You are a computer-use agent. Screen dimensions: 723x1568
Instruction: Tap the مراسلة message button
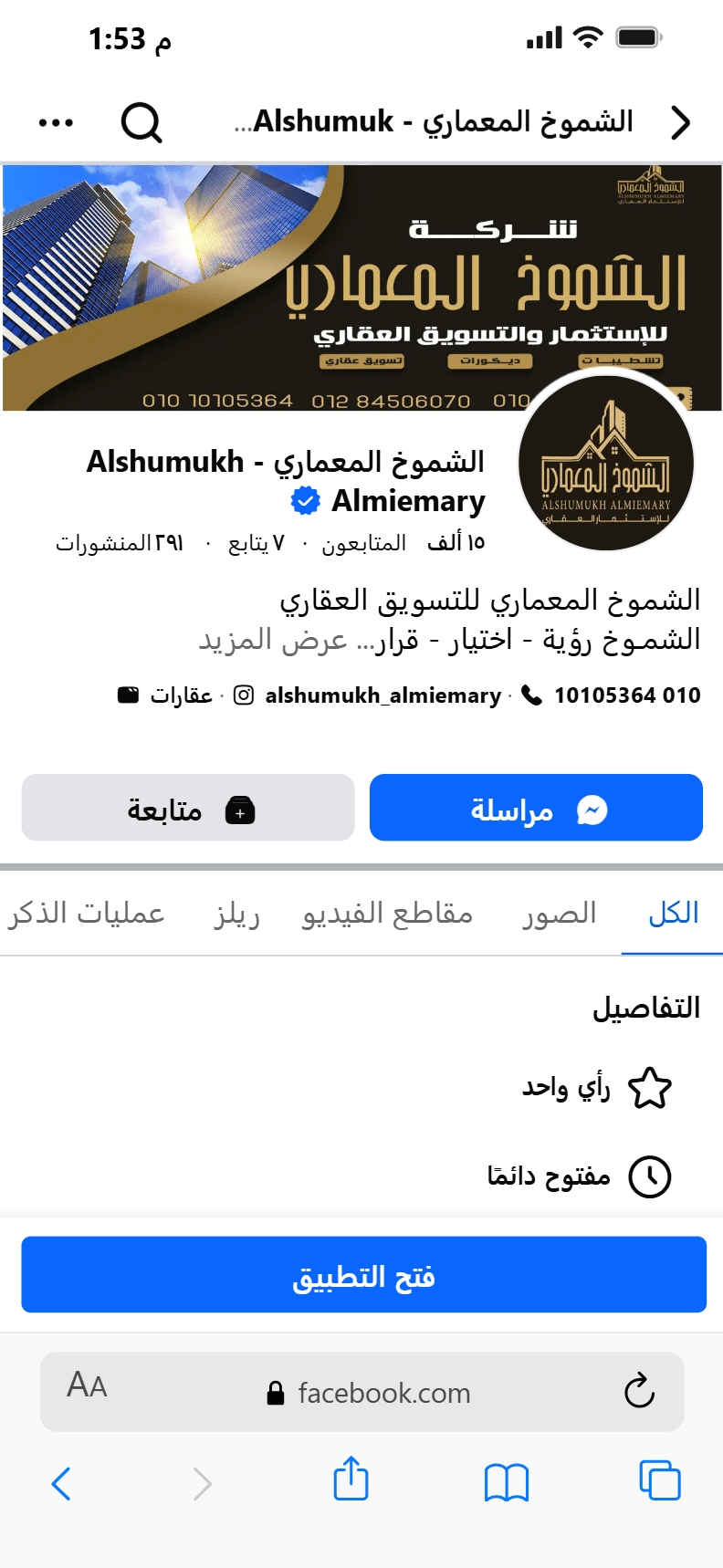[536, 808]
